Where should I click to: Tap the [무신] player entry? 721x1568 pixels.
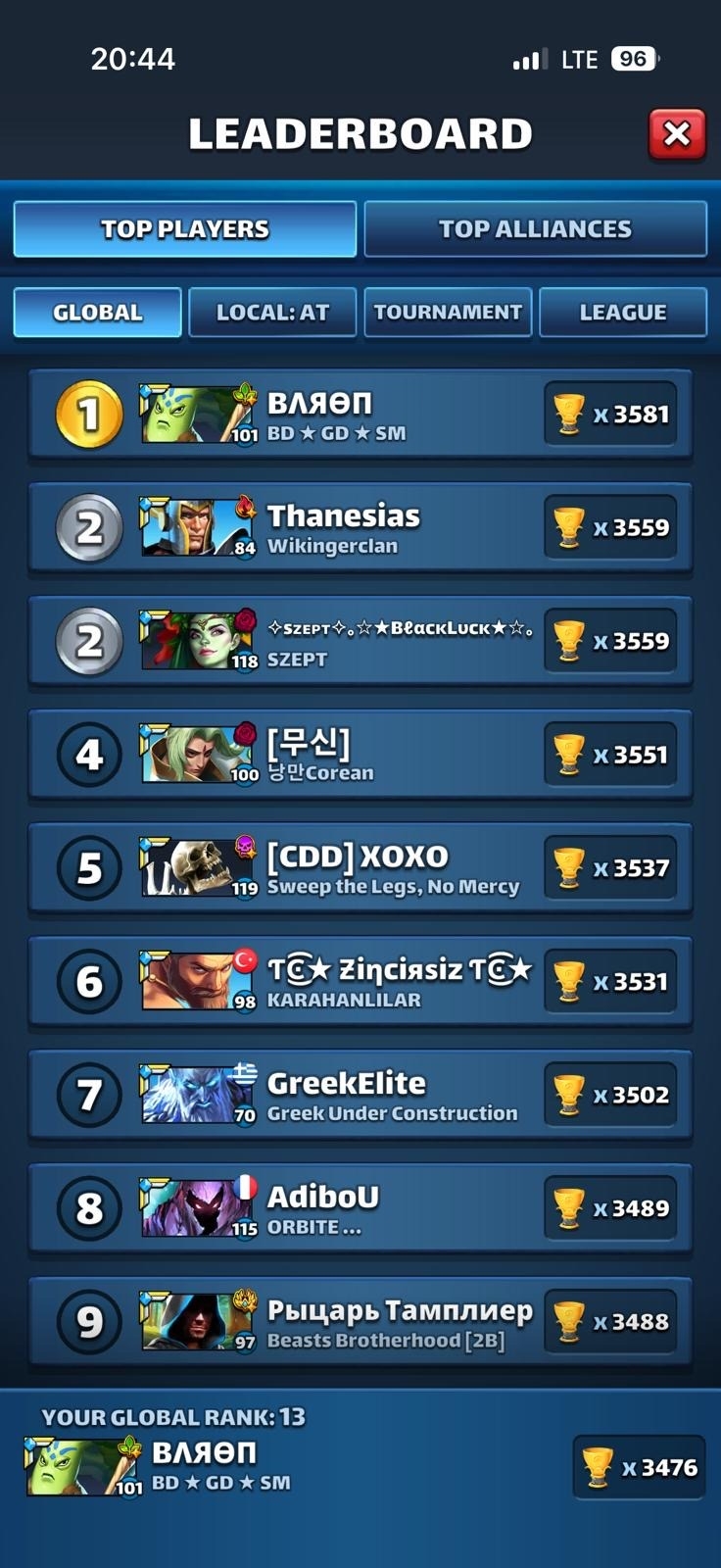click(360, 755)
